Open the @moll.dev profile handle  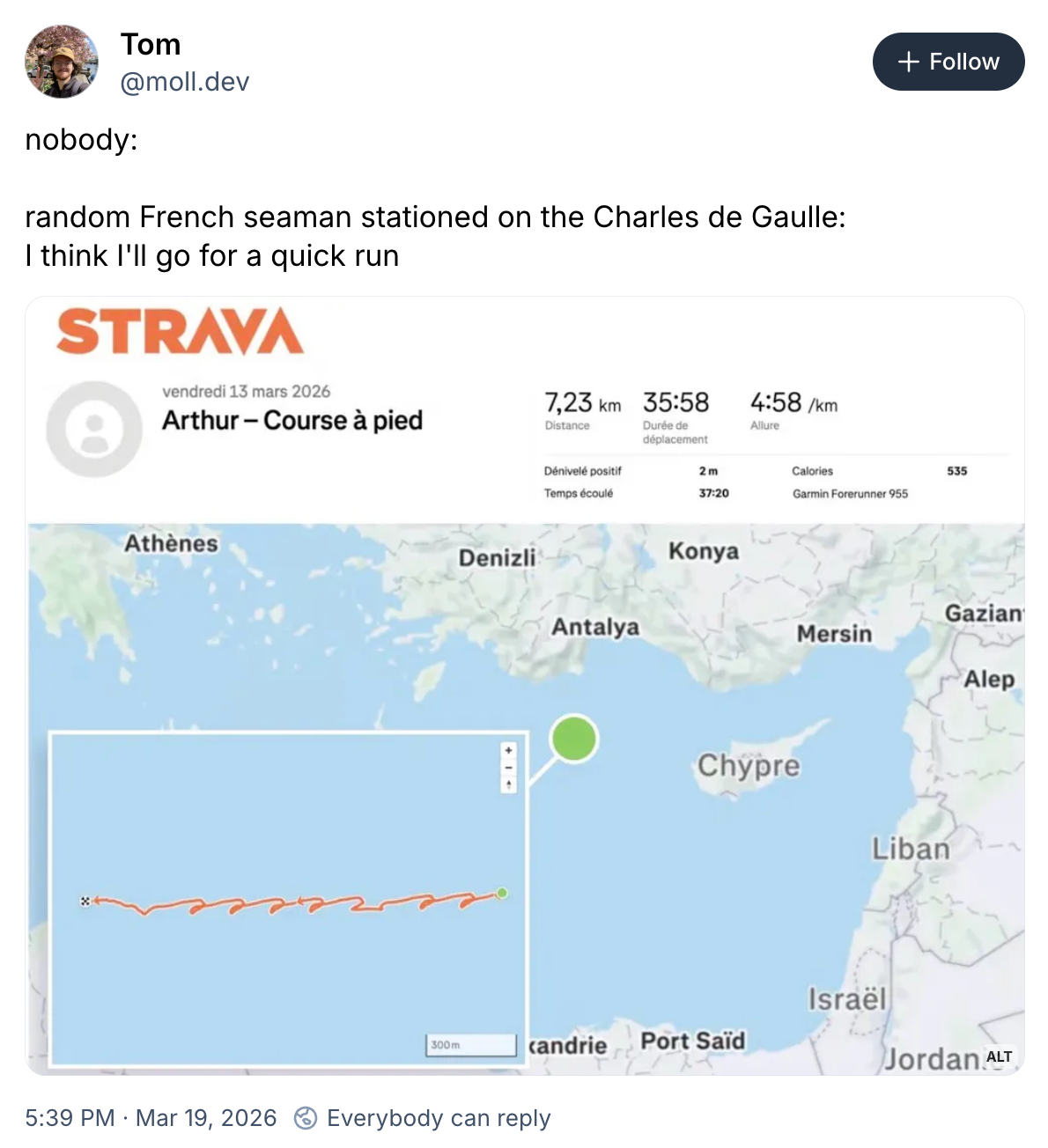pyautogui.click(x=185, y=82)
